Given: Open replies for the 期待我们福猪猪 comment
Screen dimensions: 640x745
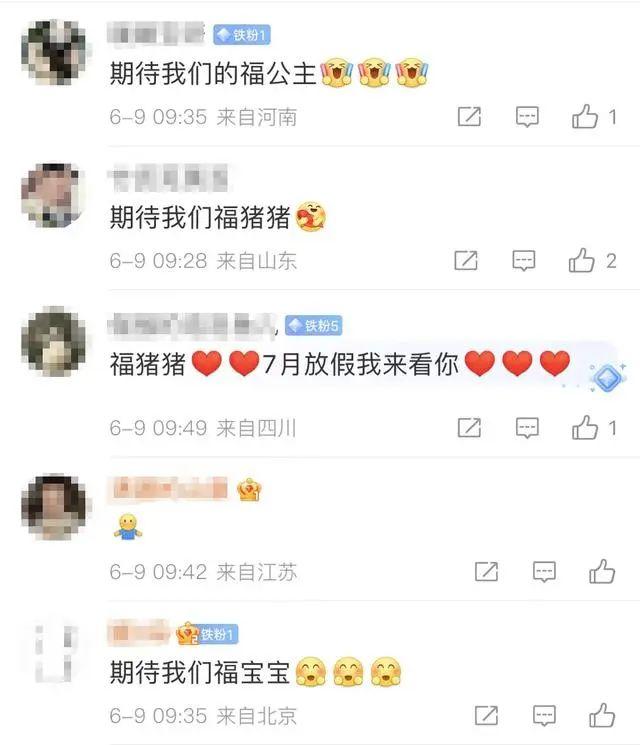Looking at the screenshot, I should click(x=523, y=261).
